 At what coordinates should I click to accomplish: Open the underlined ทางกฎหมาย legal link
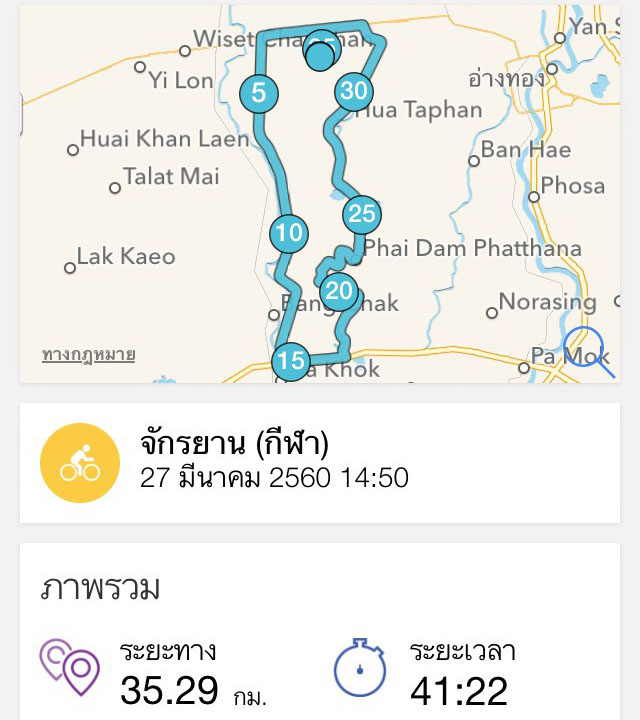coord(89,355)
